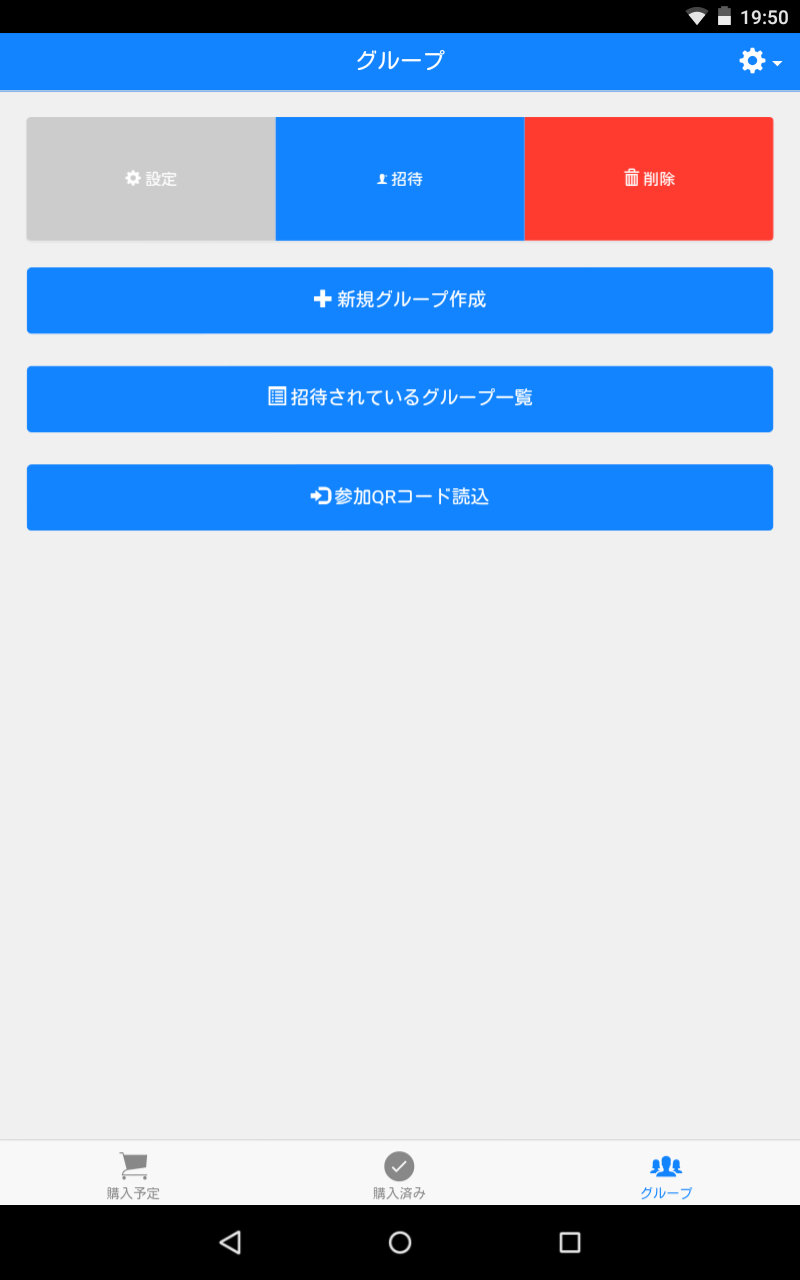Tap the system home button
Screen dimensions: 800x1280
[x=400, y=1242]
